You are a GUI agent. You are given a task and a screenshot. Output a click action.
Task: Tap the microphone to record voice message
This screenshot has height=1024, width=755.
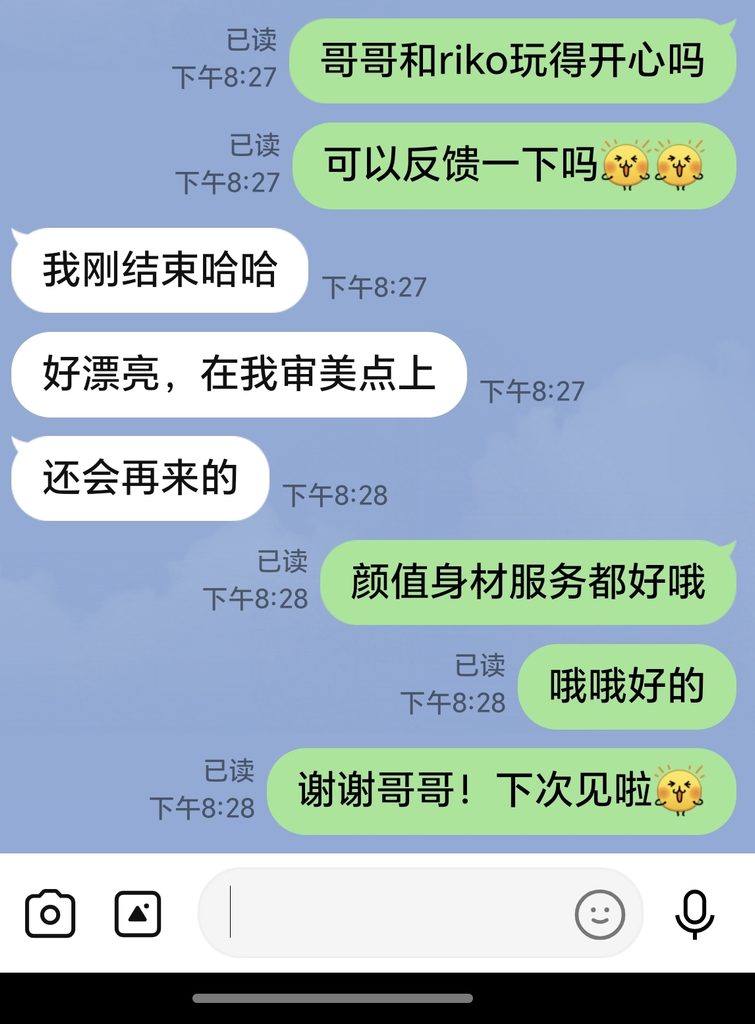[x=694, y=914]
